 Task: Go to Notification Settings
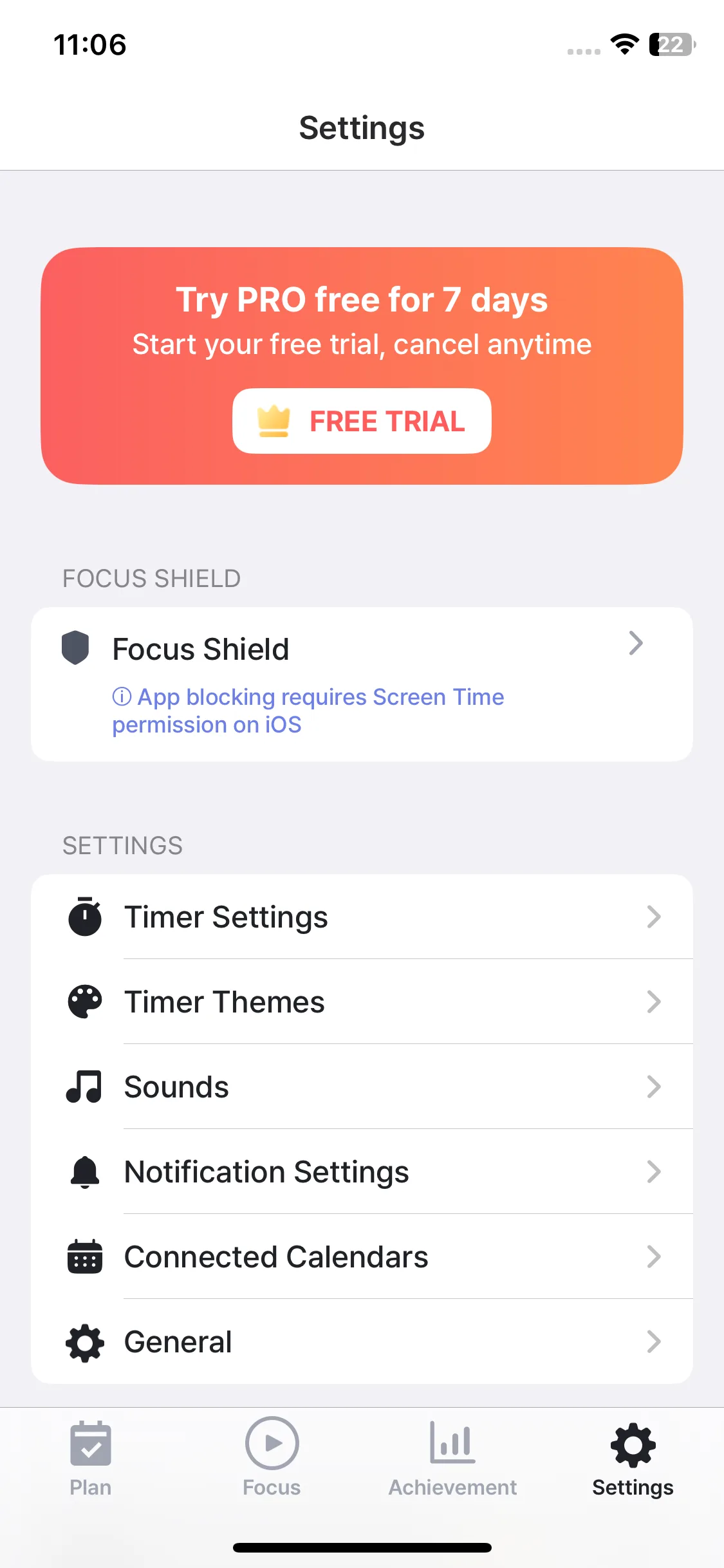tap(362, 1171)
